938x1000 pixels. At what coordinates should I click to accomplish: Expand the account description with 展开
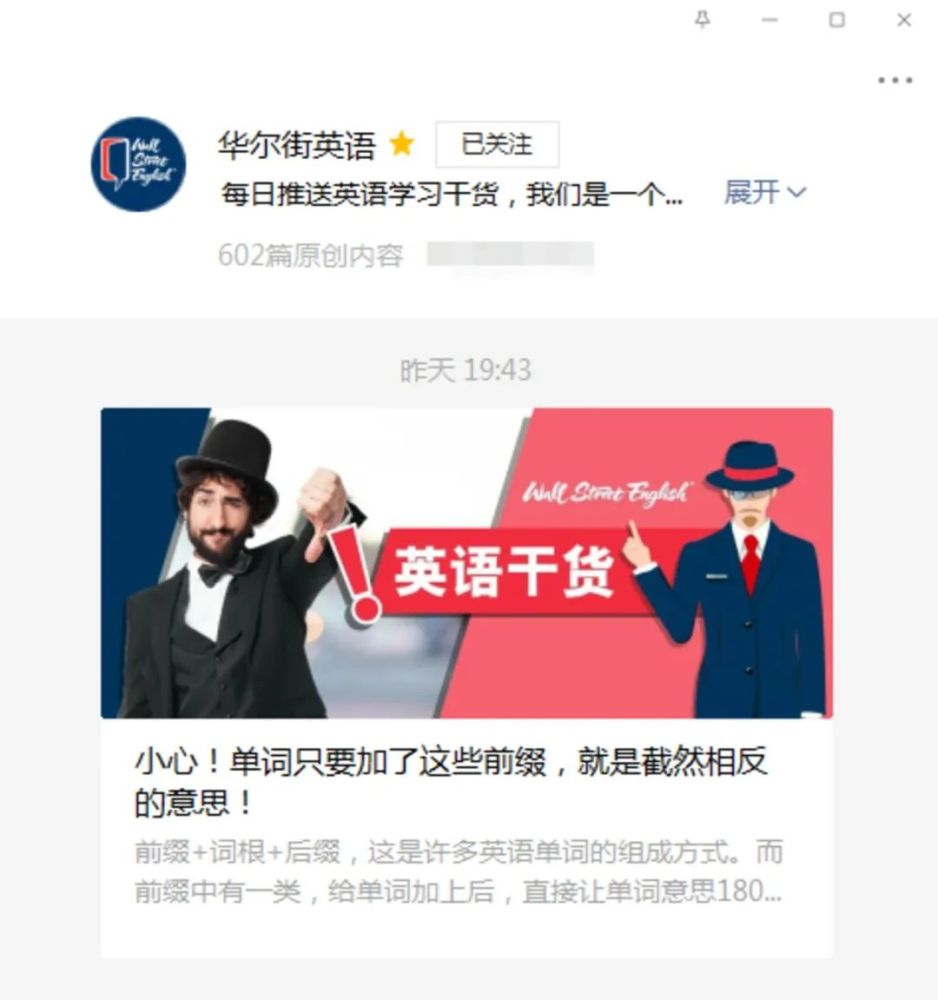coord(764,192)
